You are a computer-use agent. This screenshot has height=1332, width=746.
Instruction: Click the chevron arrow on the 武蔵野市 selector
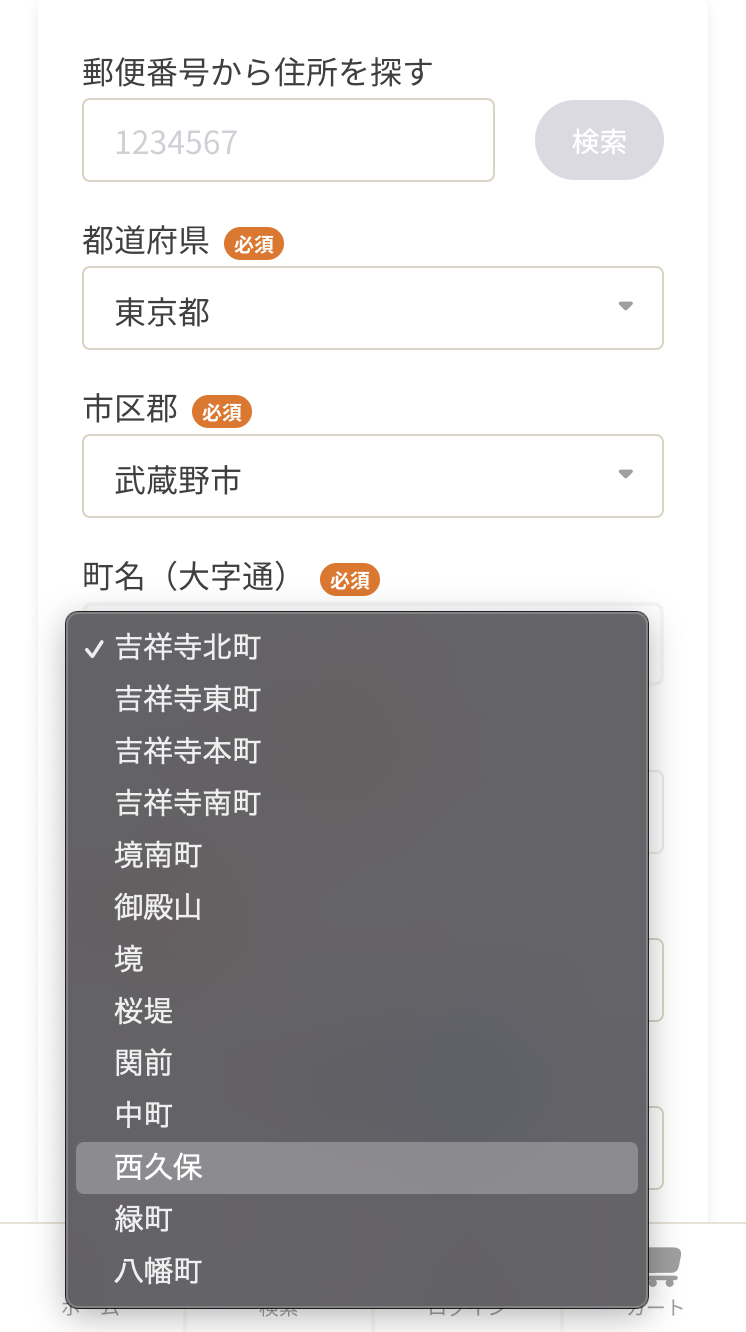(x=626, y=476)
